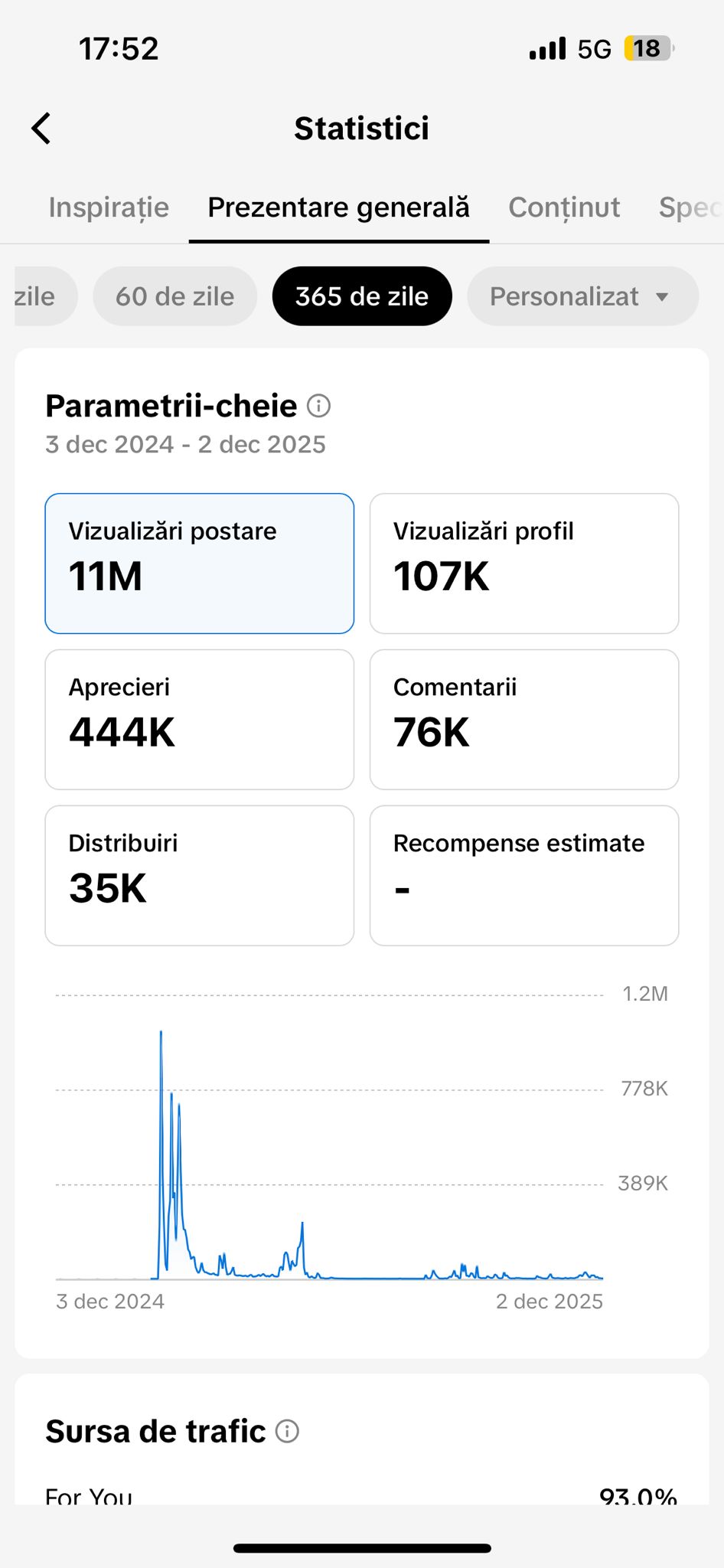This screenshot has height=1568, width=724.
Task: Choose the 60 de zile range
Action: click(x=174, y=296)
